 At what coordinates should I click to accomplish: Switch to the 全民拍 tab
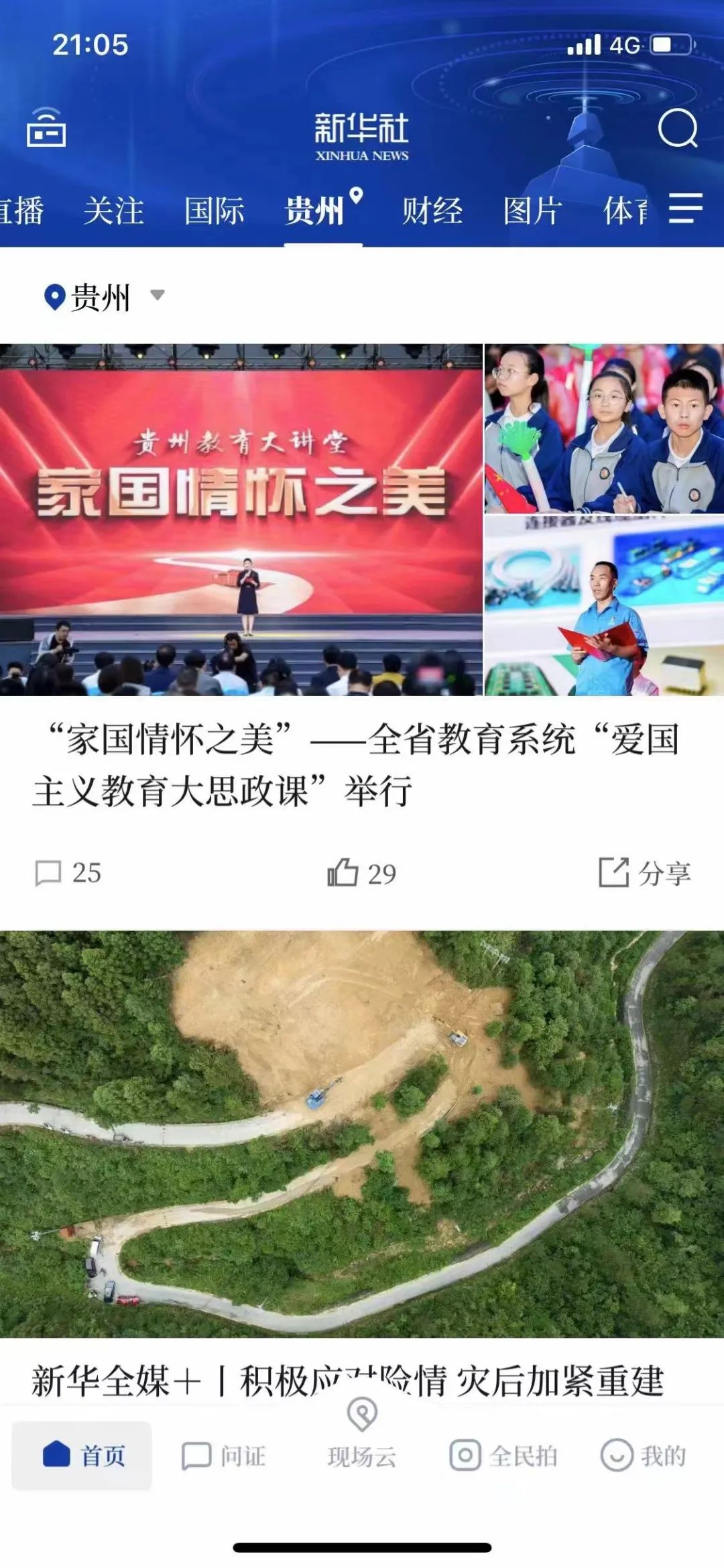[x=503, y=1455]
